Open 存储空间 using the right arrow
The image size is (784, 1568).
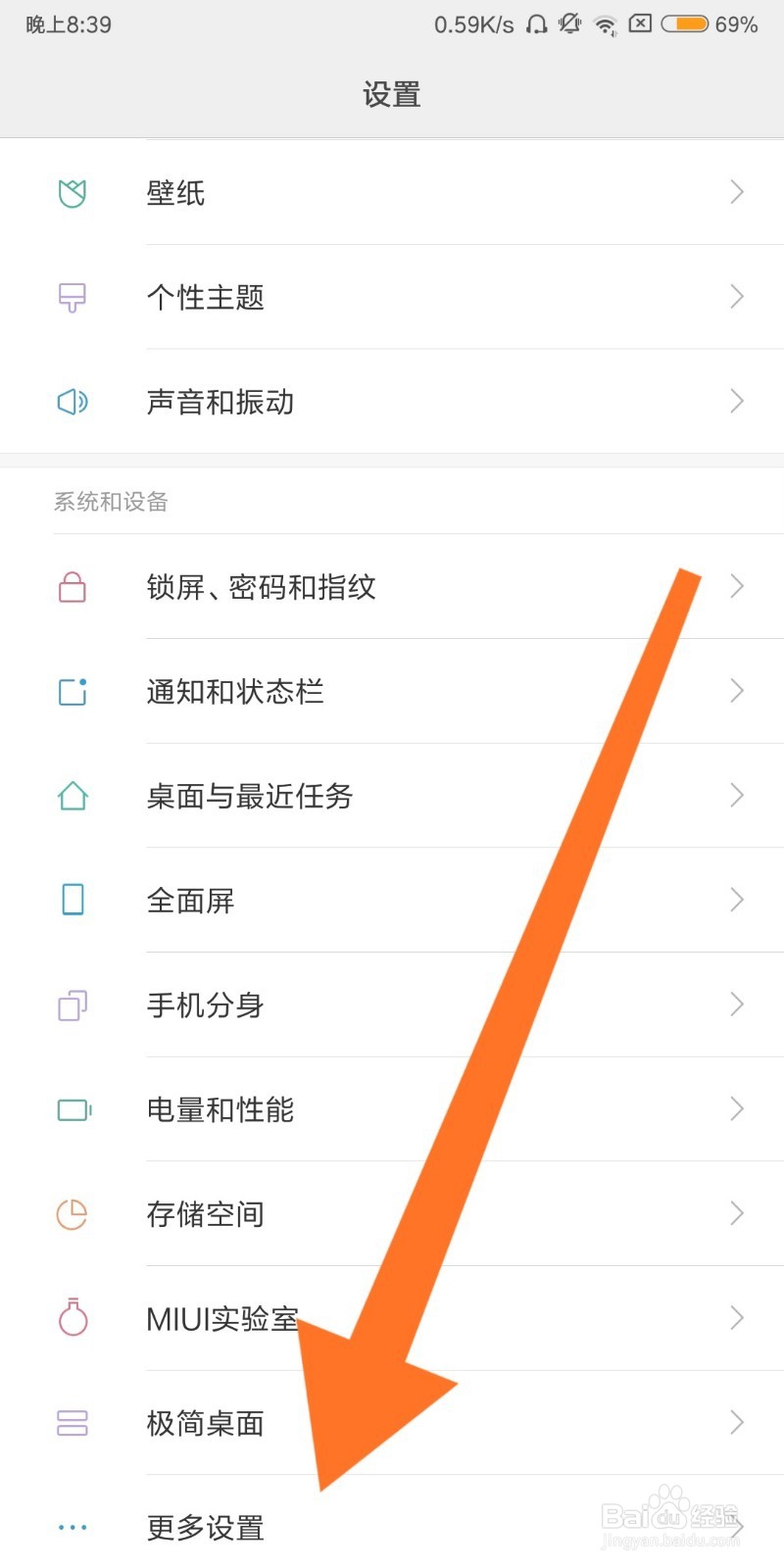(x=737, y=1214)
